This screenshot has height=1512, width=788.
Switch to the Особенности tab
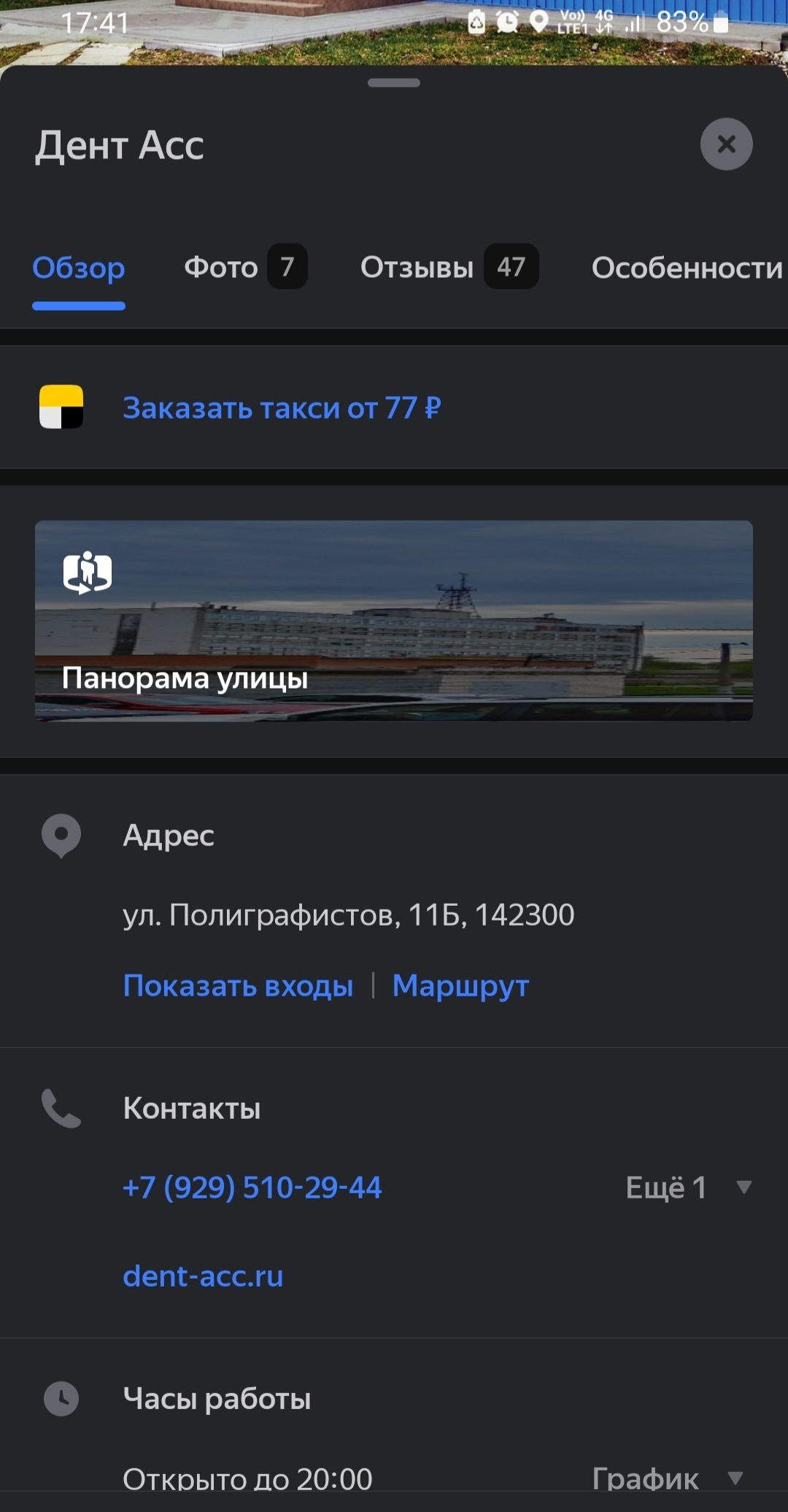pos(686,268)
